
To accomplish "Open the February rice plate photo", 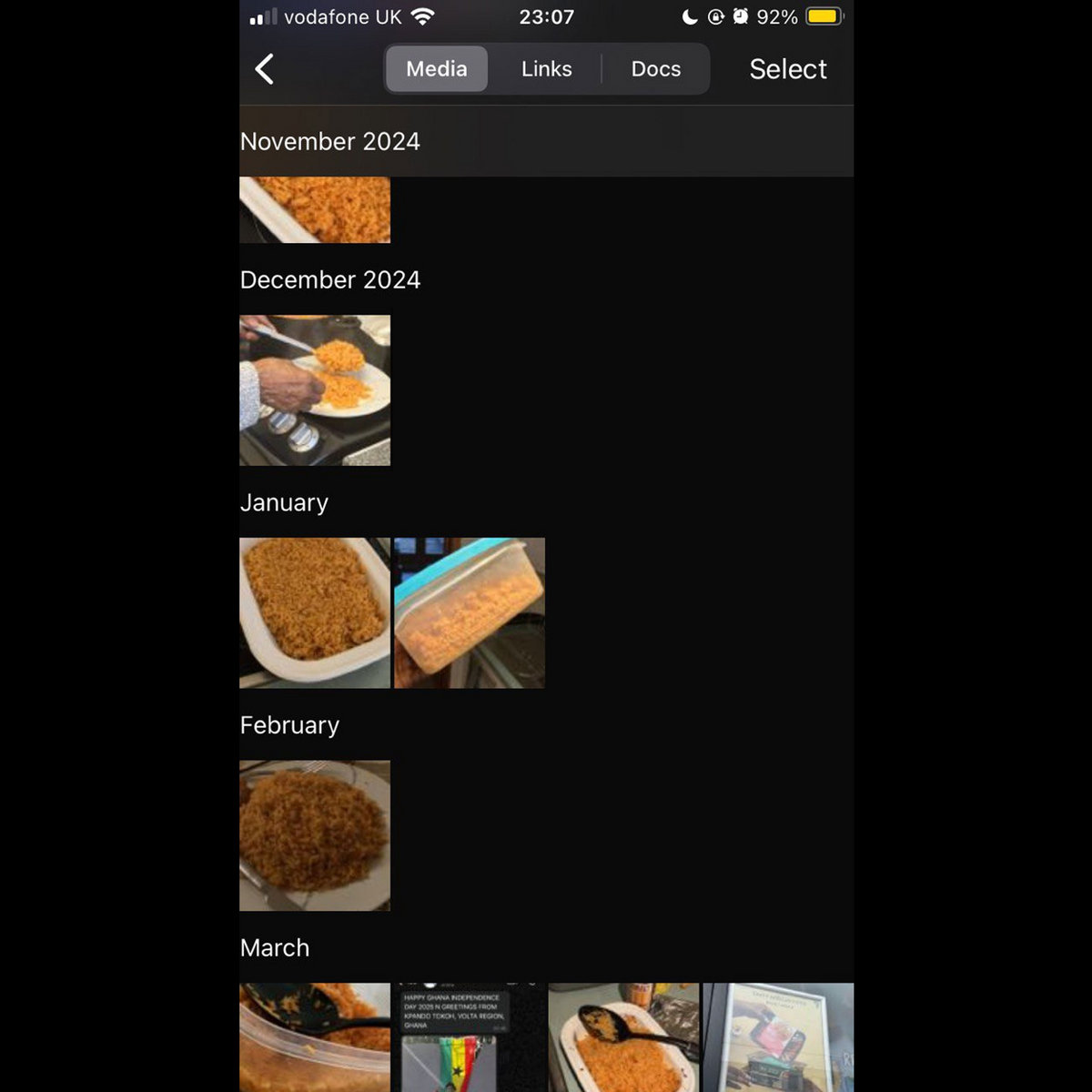I will tap(315, 835).
